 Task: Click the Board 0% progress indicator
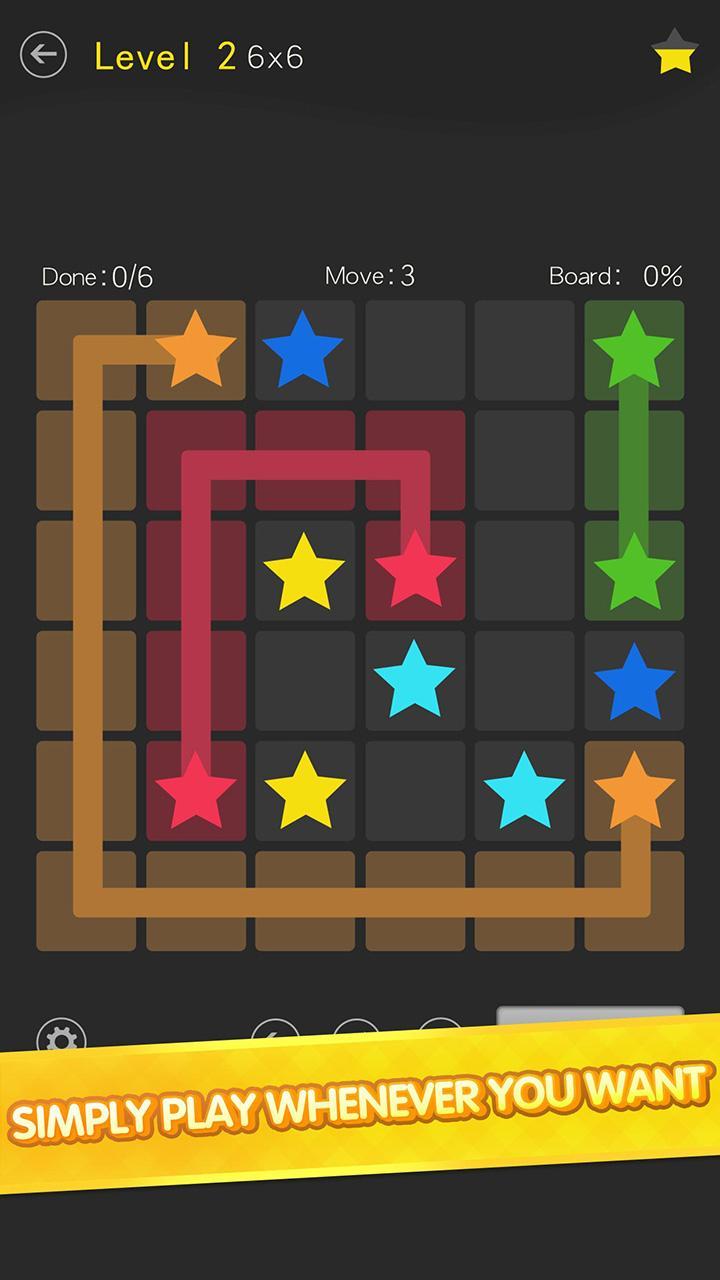click(x=618, y=277)
